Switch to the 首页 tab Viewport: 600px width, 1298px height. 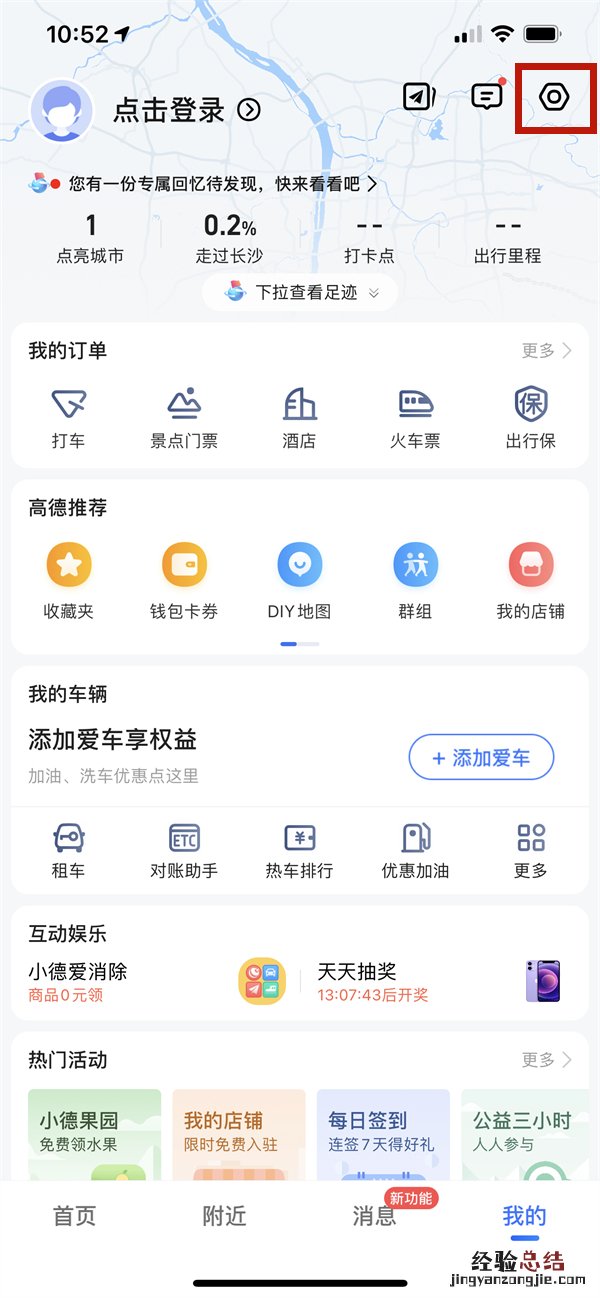point(75,1216)
